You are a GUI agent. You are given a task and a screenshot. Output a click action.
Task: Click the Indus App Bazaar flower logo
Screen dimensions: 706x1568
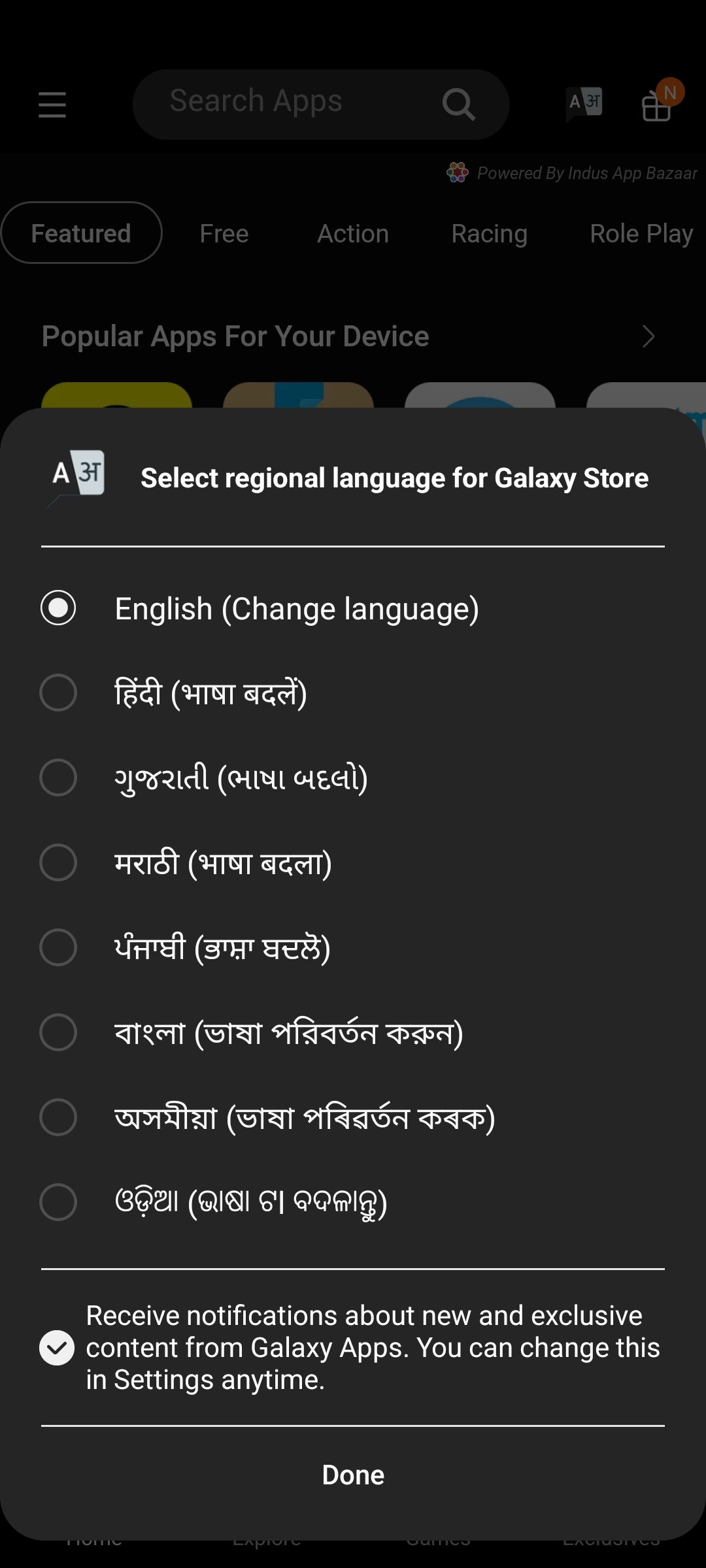click(x=459, y=172)
